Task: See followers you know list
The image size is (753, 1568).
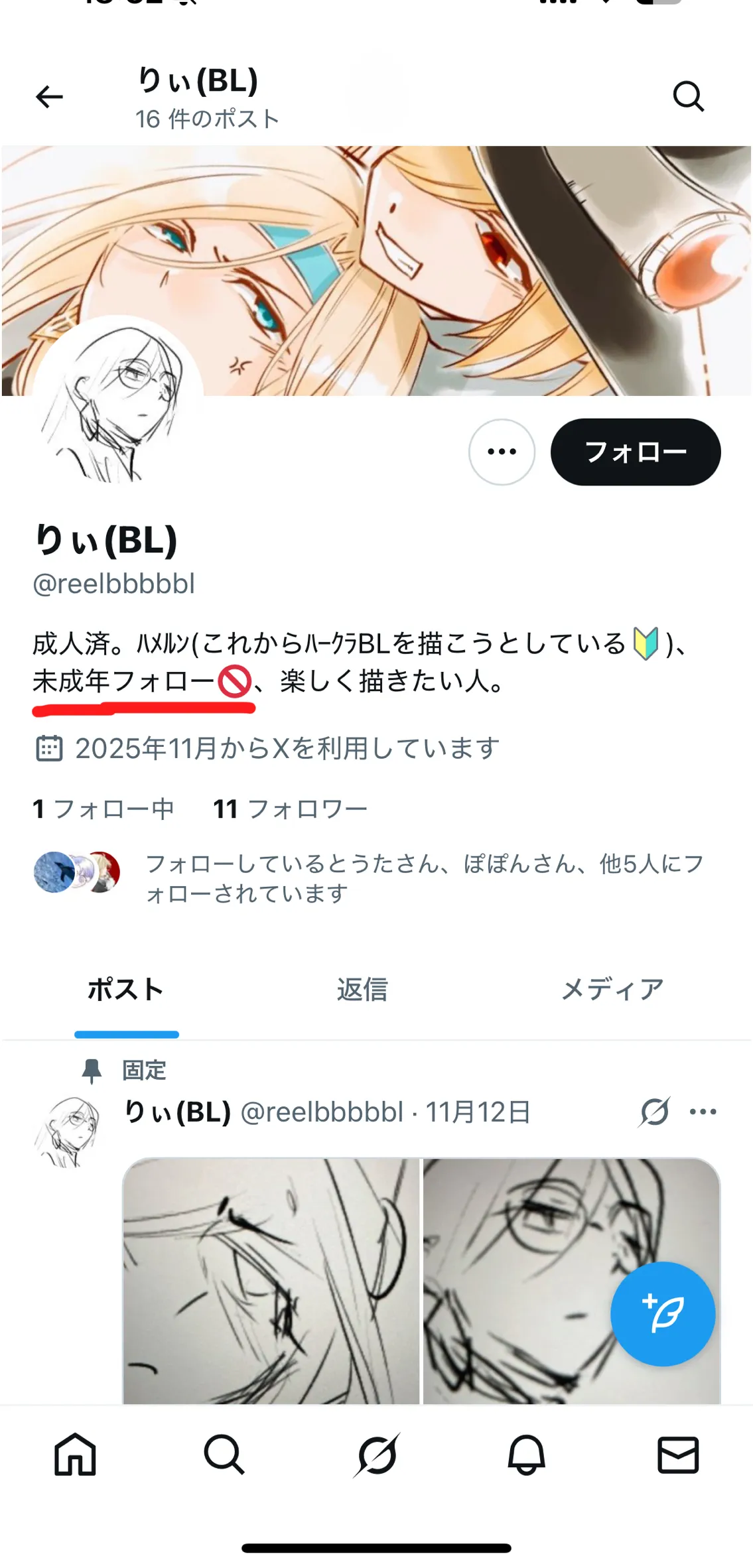Action: 425,878
